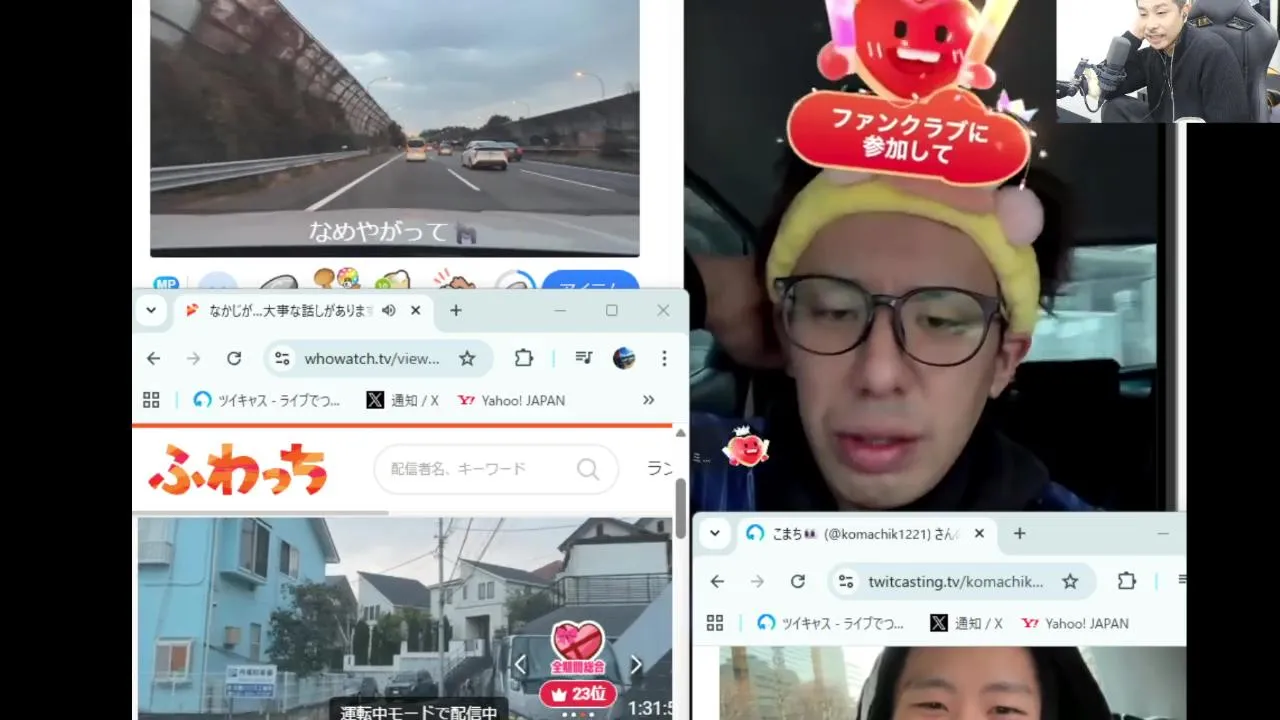Open a new tab in whowatch window
The width and height of the screenshot is (1280, 720).
click(x=456, y=311)
